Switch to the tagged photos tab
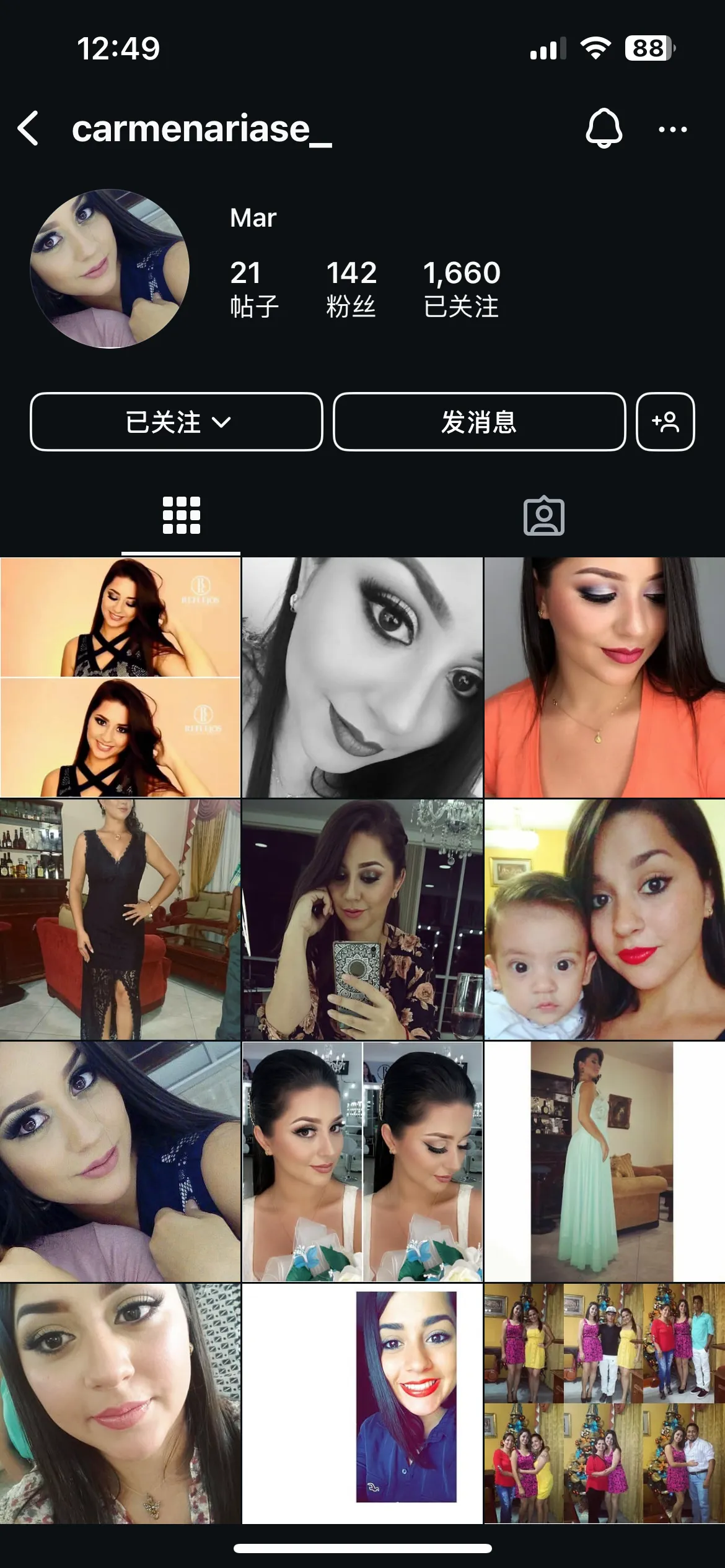The height and width of the screenshot is (1568, 725). (543, 515)
